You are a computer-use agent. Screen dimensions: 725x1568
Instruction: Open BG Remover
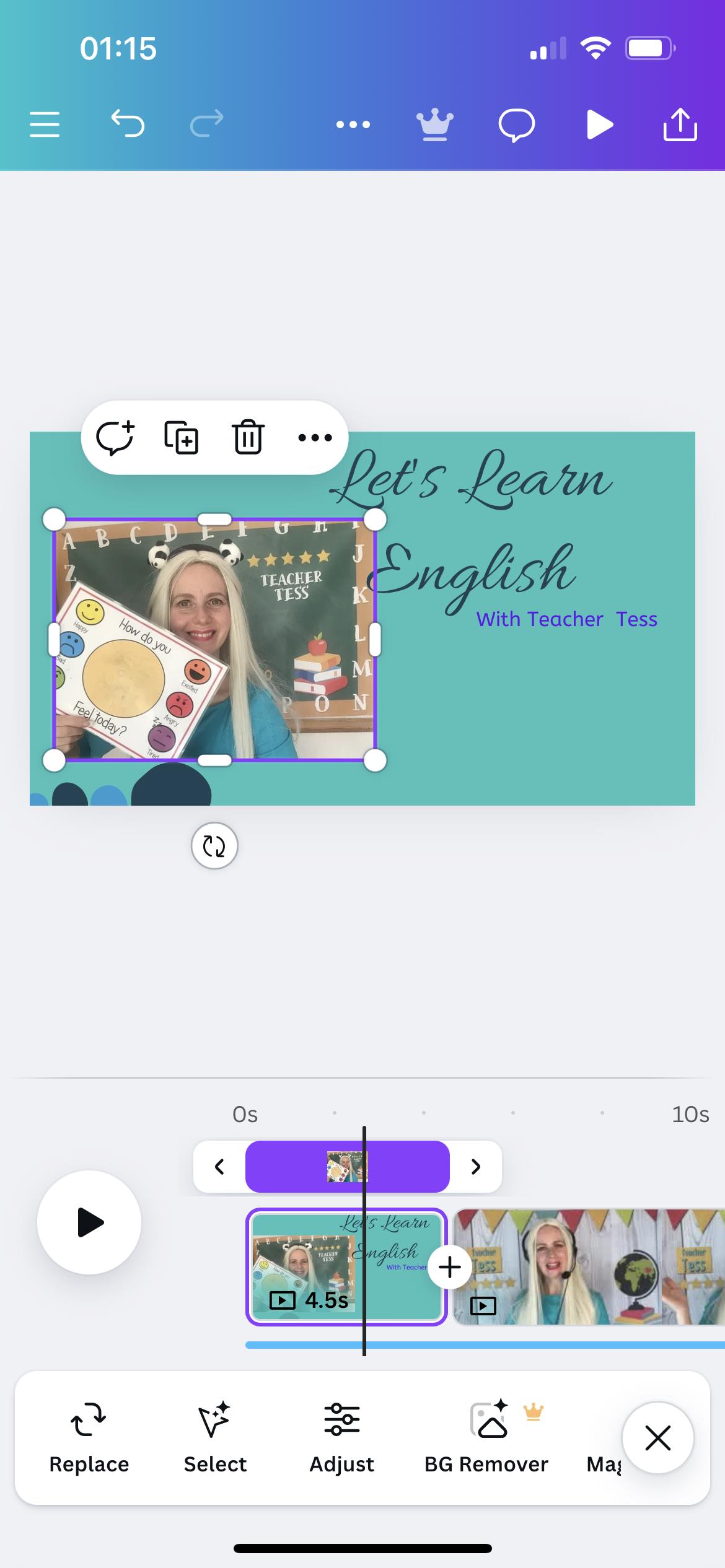tap(486, 1438)
